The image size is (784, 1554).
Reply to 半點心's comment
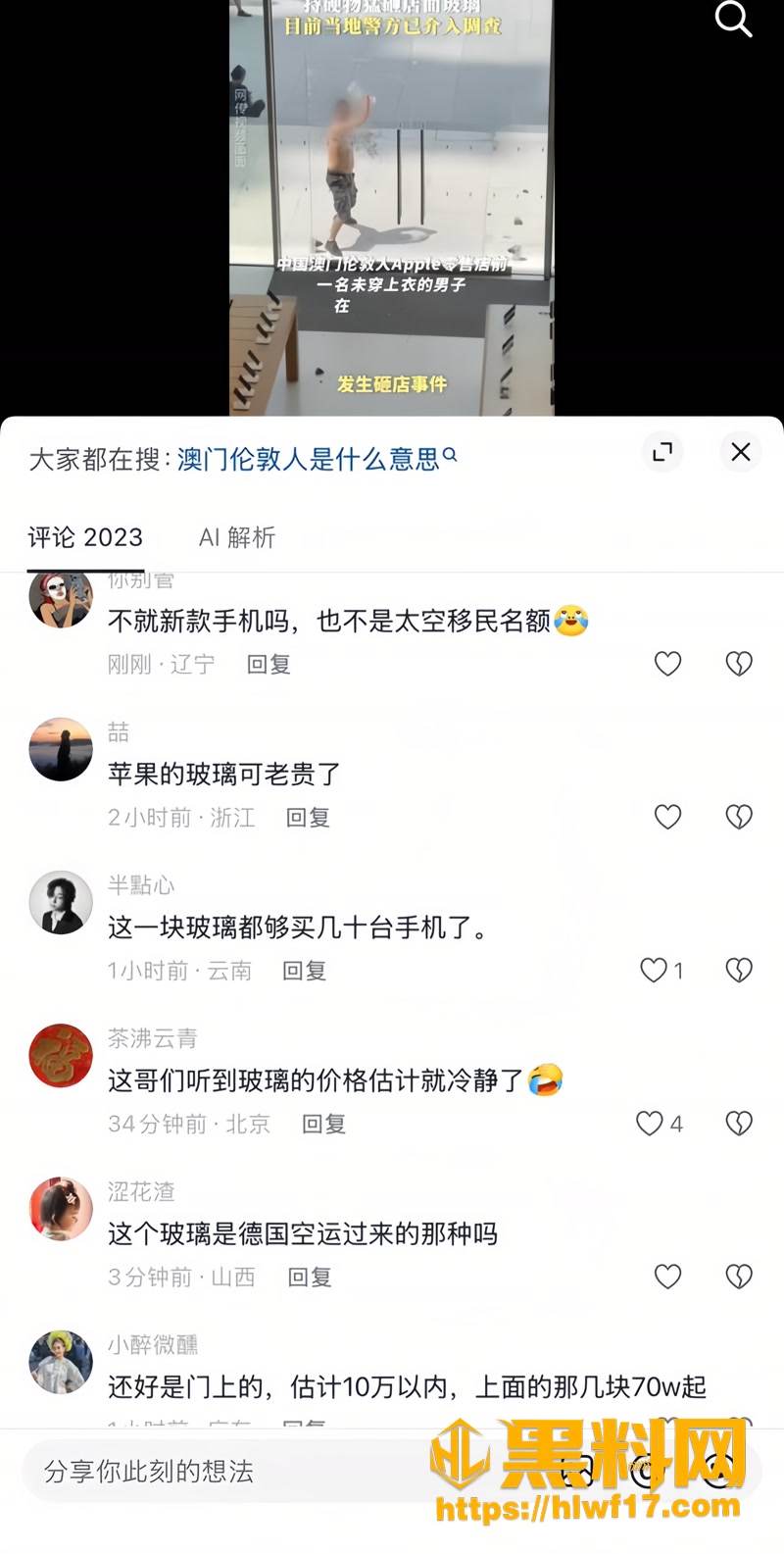304,971
